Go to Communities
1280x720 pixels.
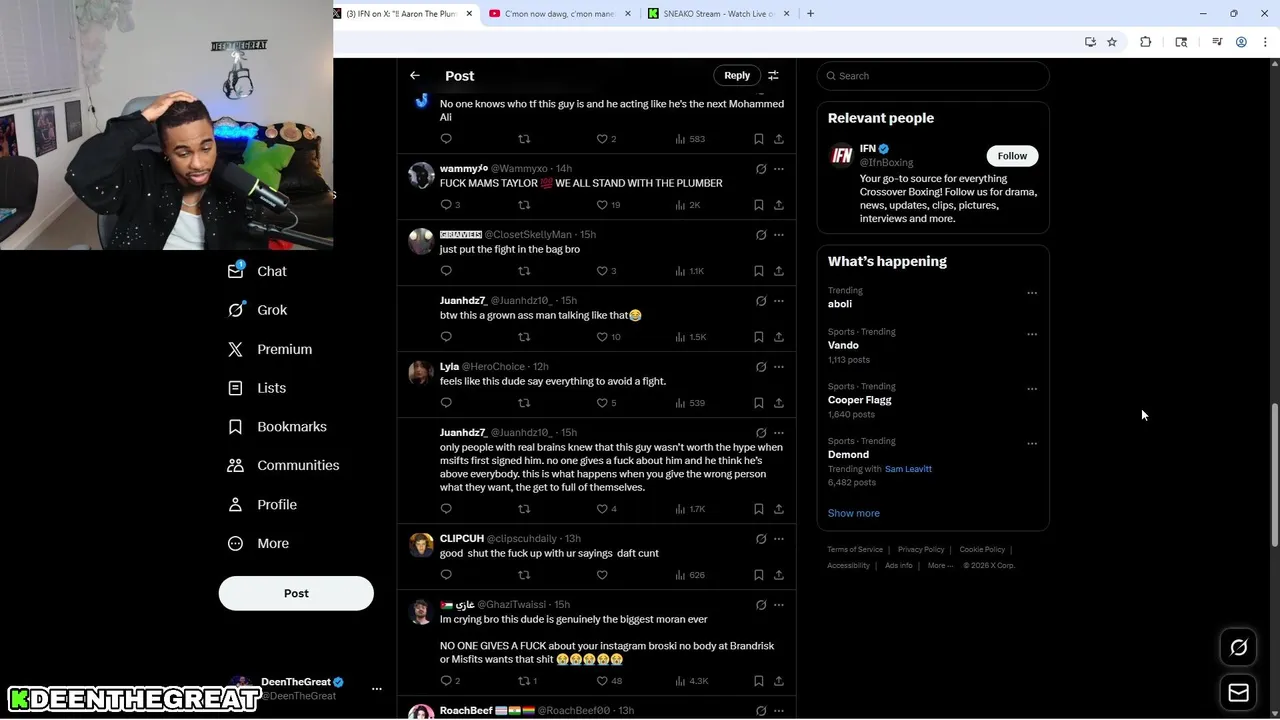[x=297, y=465]
